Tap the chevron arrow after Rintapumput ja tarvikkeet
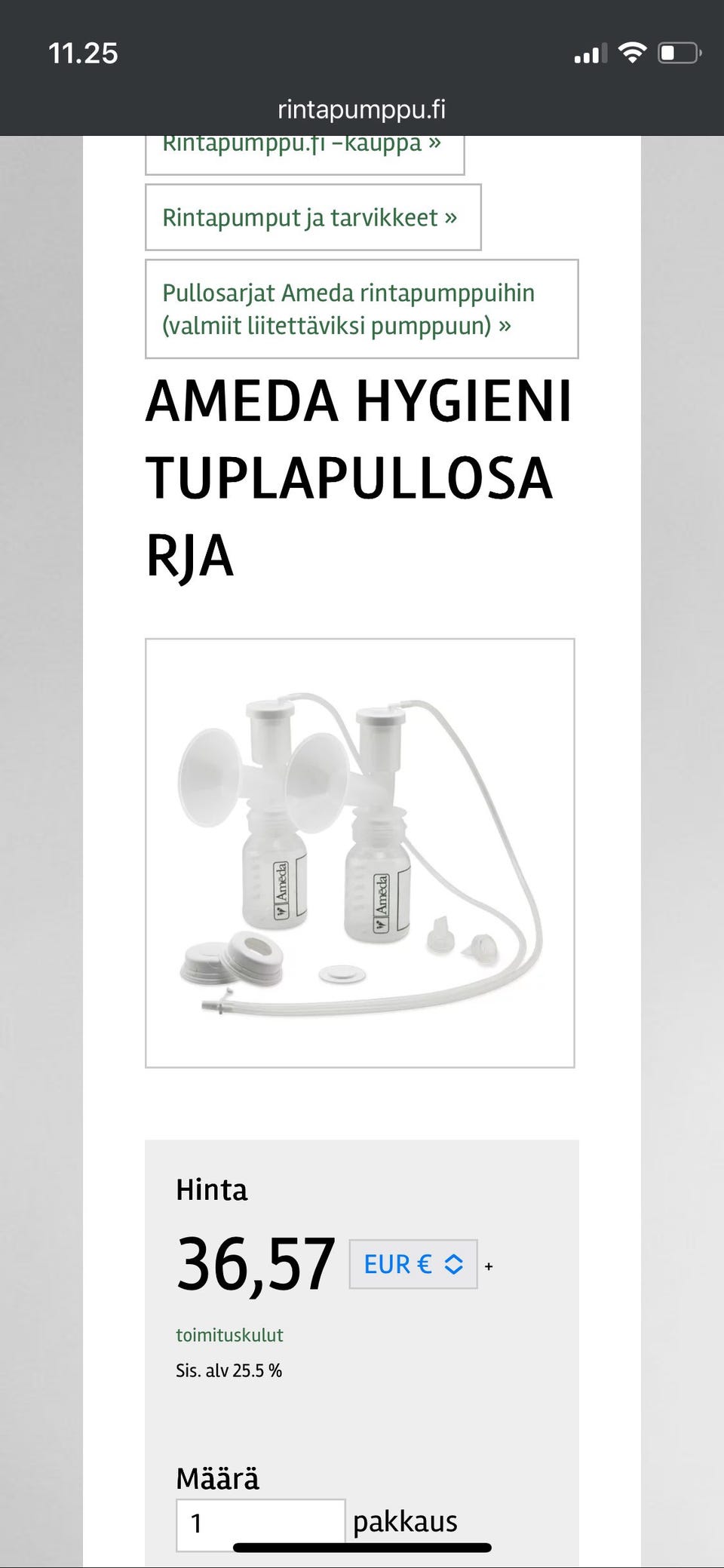Viewport: 724px width, 1568px height. [x=451, y=218]
